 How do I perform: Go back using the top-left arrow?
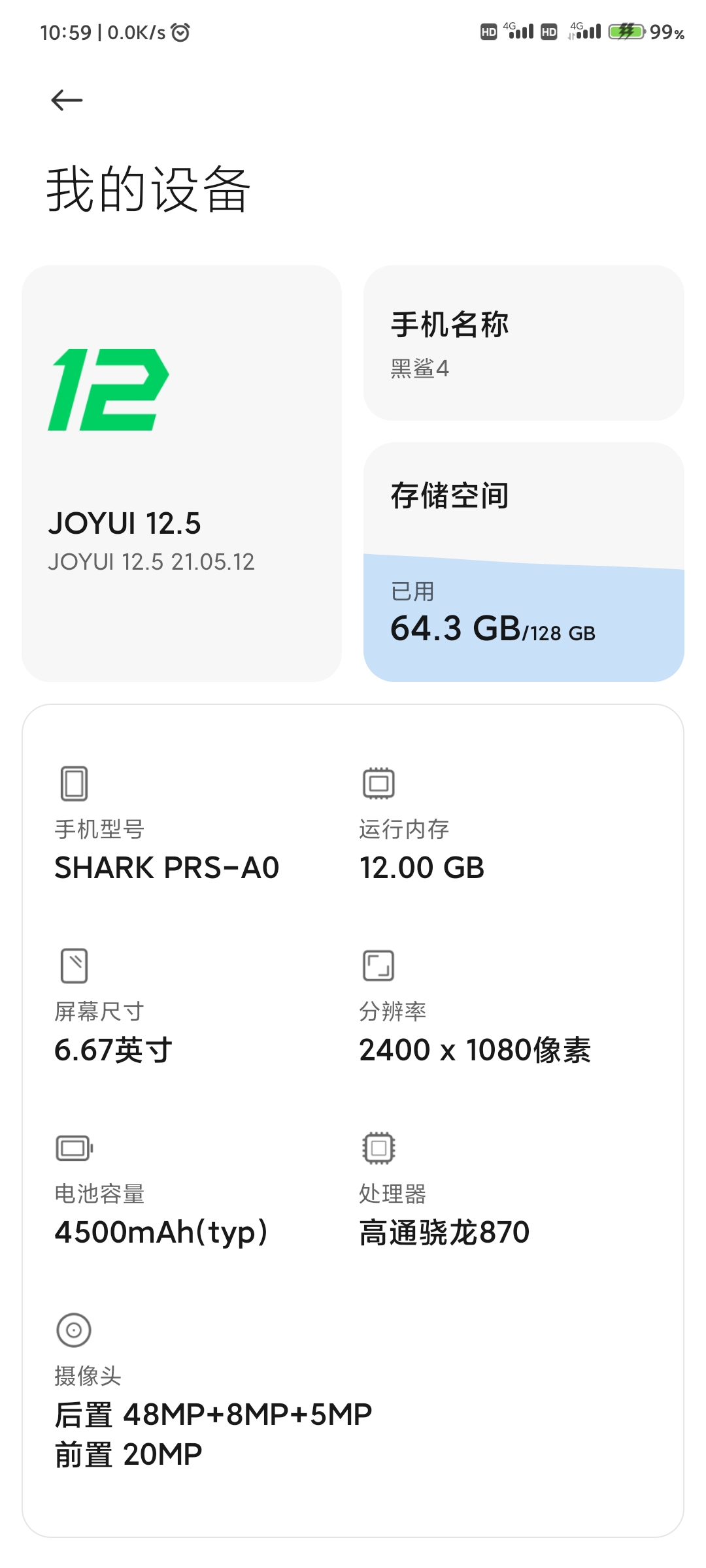point(67,100)
